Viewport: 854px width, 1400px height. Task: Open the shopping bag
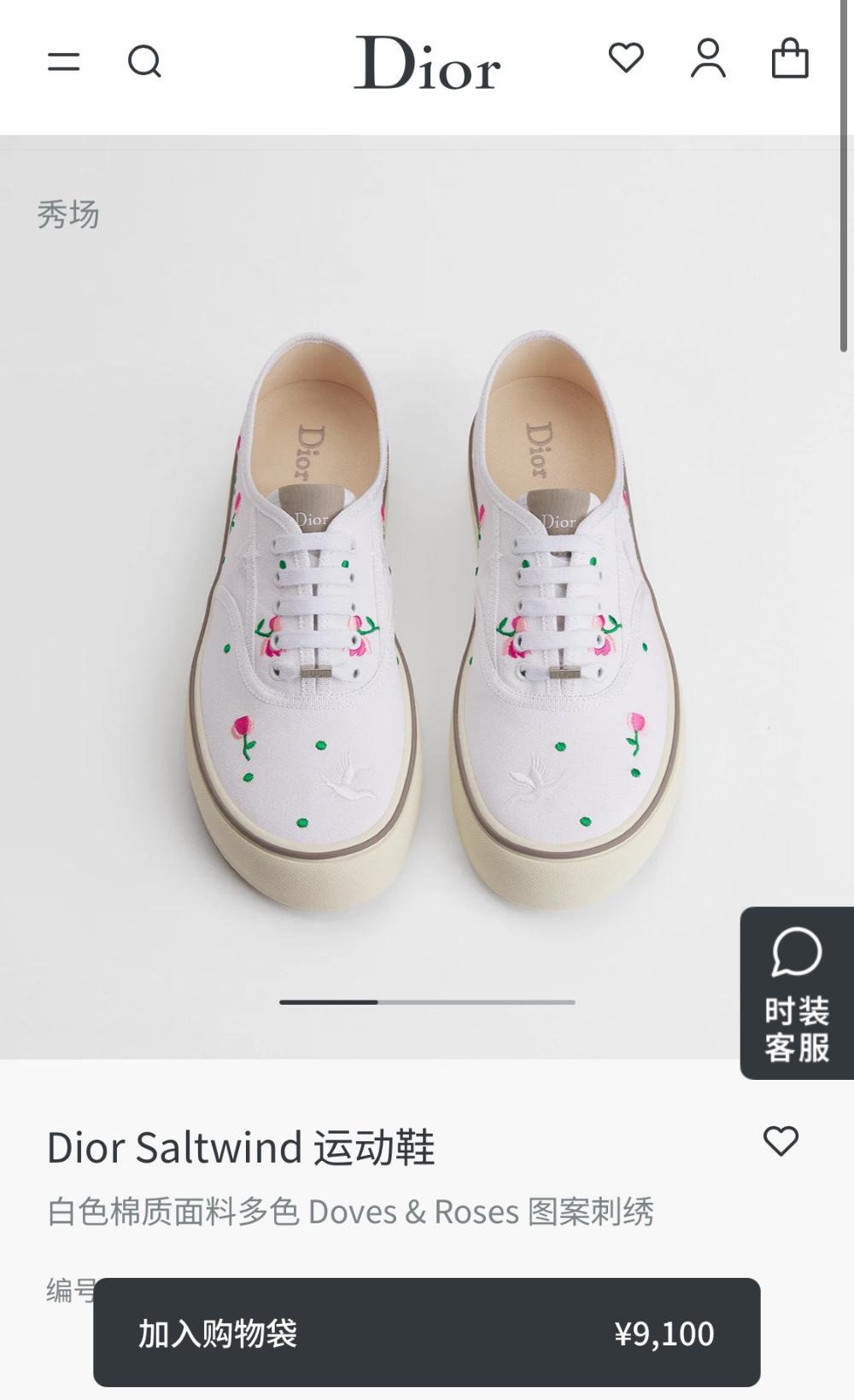click(790, 58)
